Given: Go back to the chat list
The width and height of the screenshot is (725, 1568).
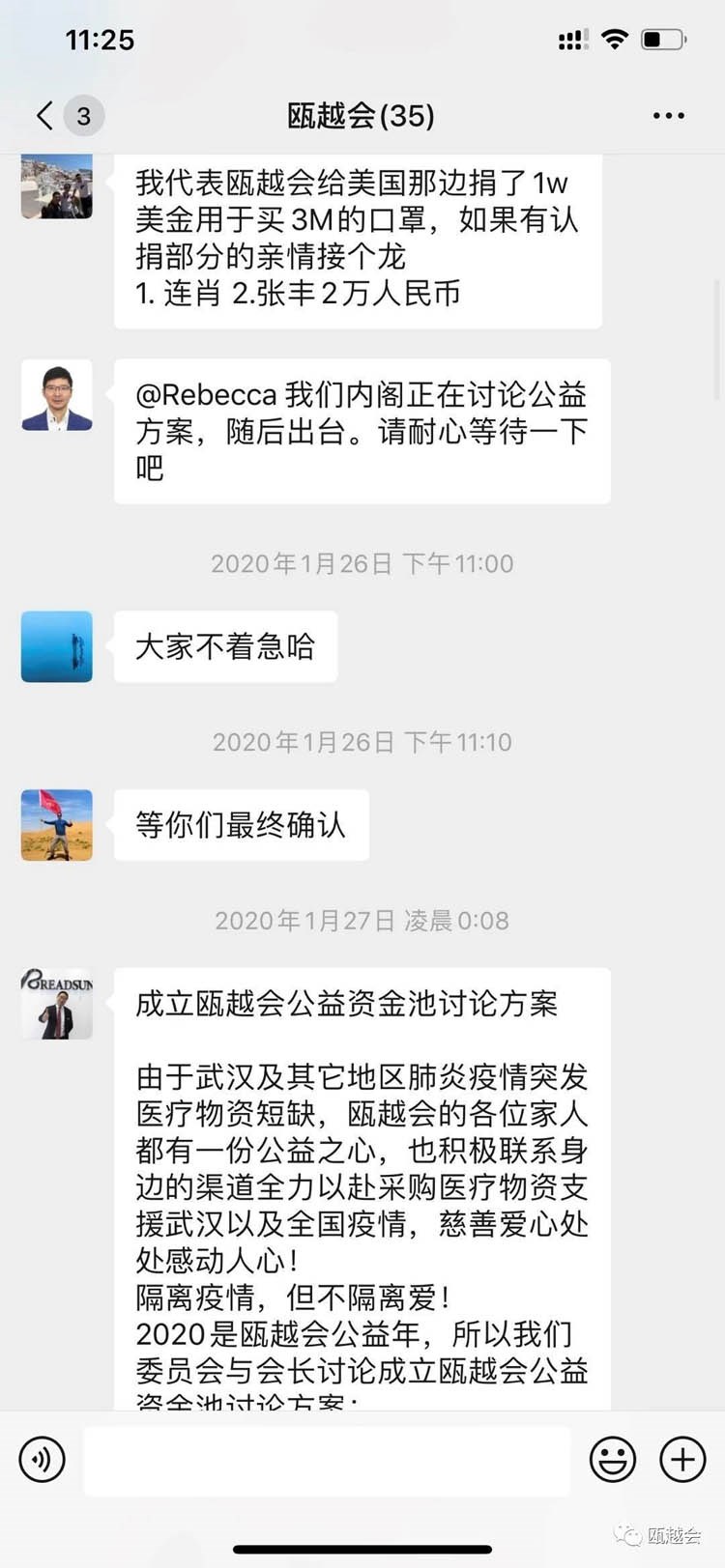Looking at the screenshot, I should 45,116.
